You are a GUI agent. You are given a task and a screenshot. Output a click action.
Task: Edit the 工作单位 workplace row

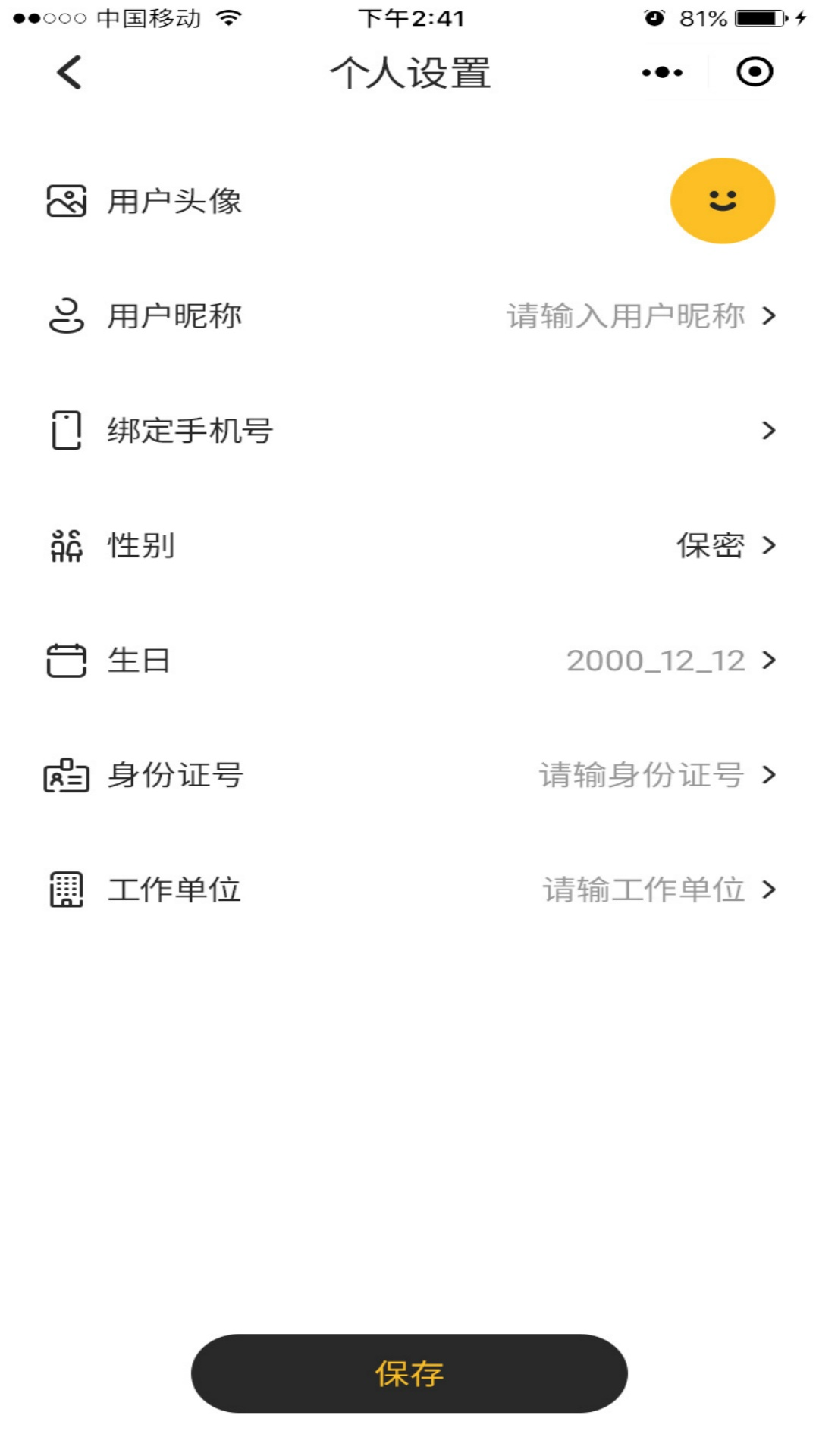[409, 890]
